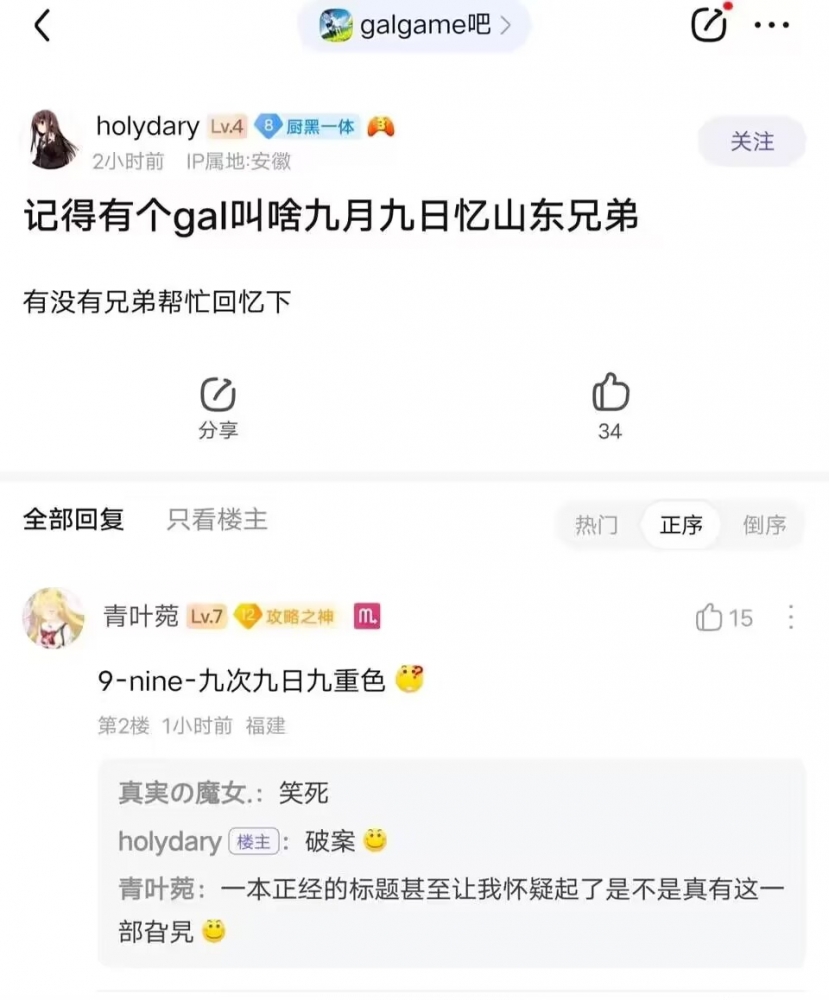Open holydary's profile avatar
Viewport: 829px width, 1000px height.
(x=49, y=140)
